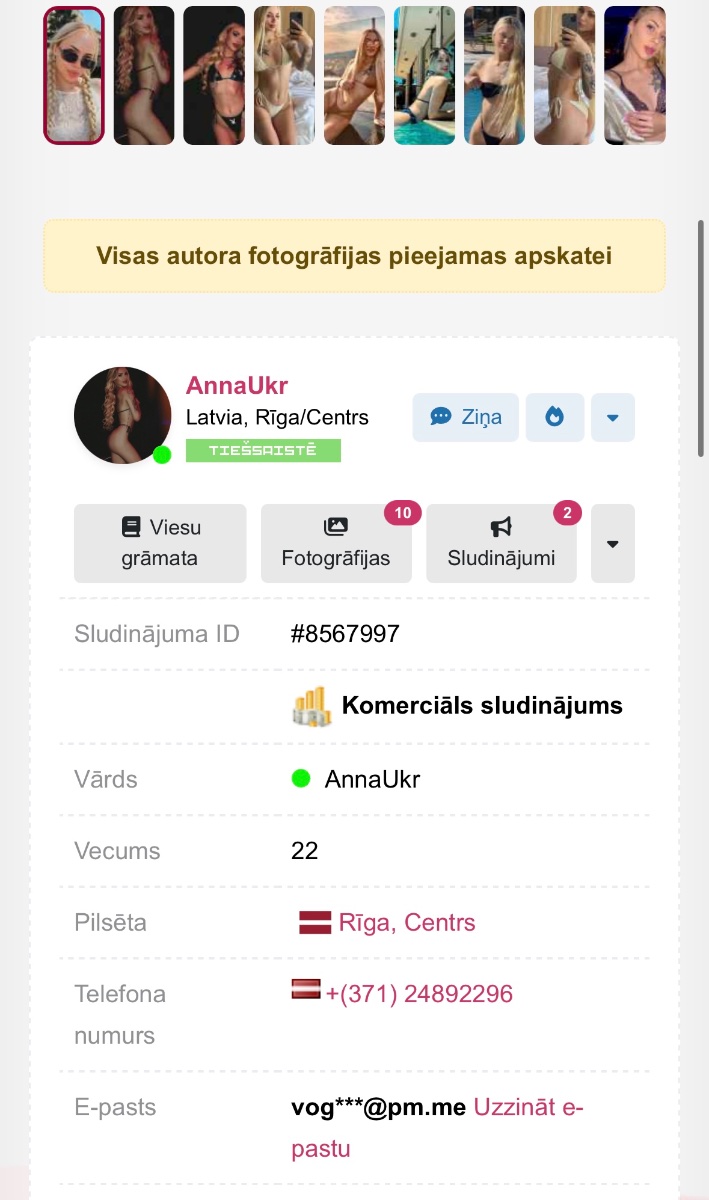Image resolution: width=709 pixels, height=1200 pixels.
Task: Select the first photo with braids and sunglasses
Action: [x=74, y=75]
